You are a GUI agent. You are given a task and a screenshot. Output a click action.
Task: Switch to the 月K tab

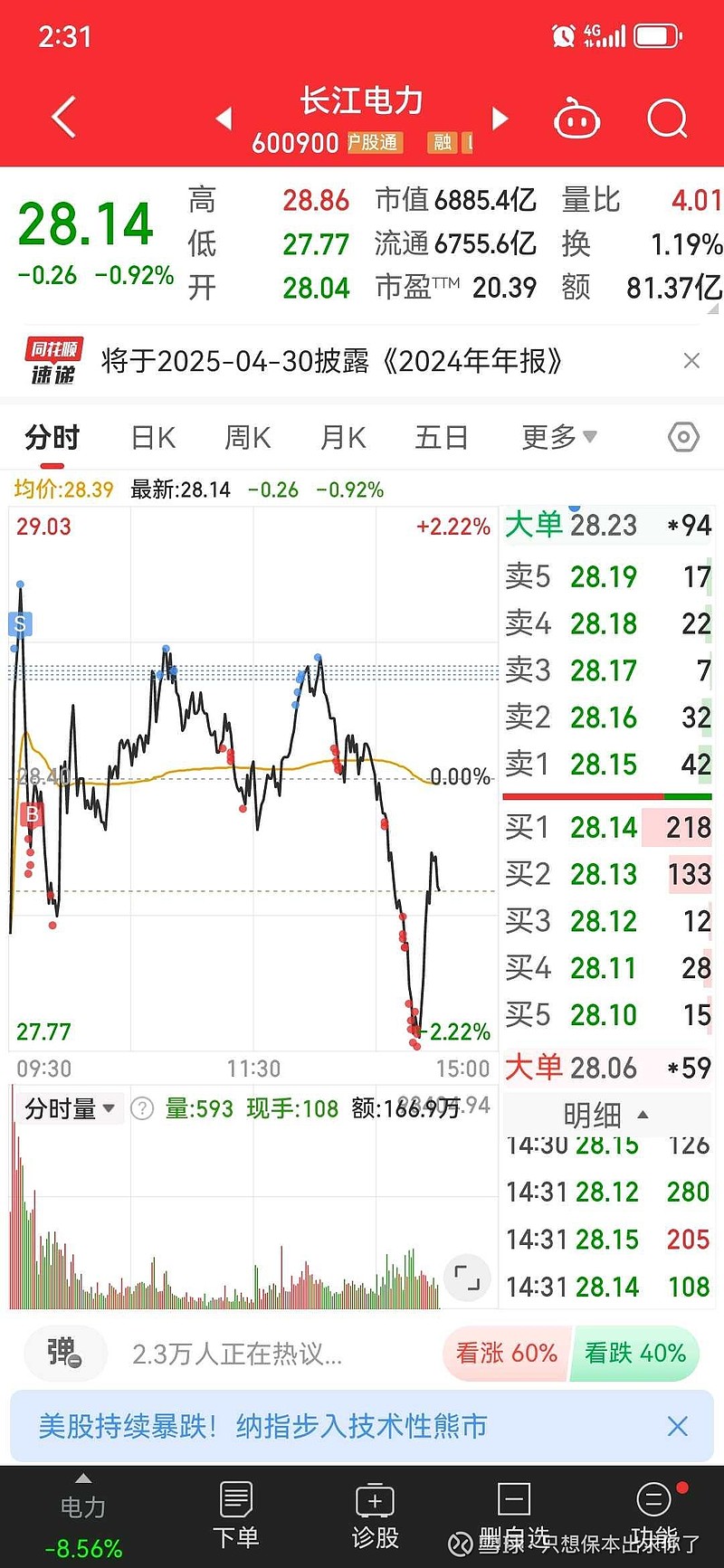click(x=343, y=438)
